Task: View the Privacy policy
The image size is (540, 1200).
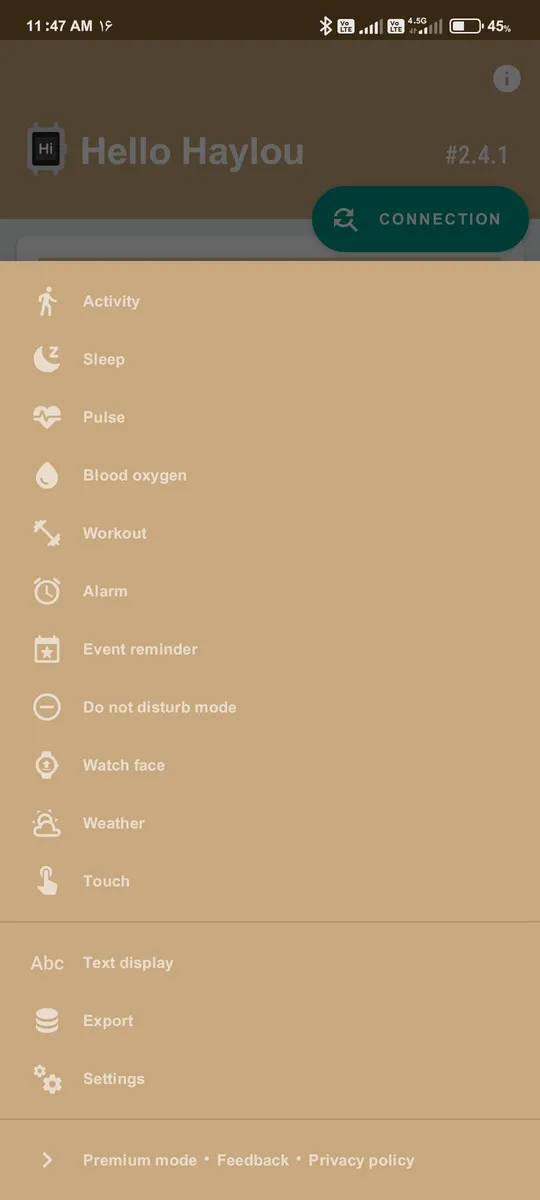Action: pos(361,1160)
